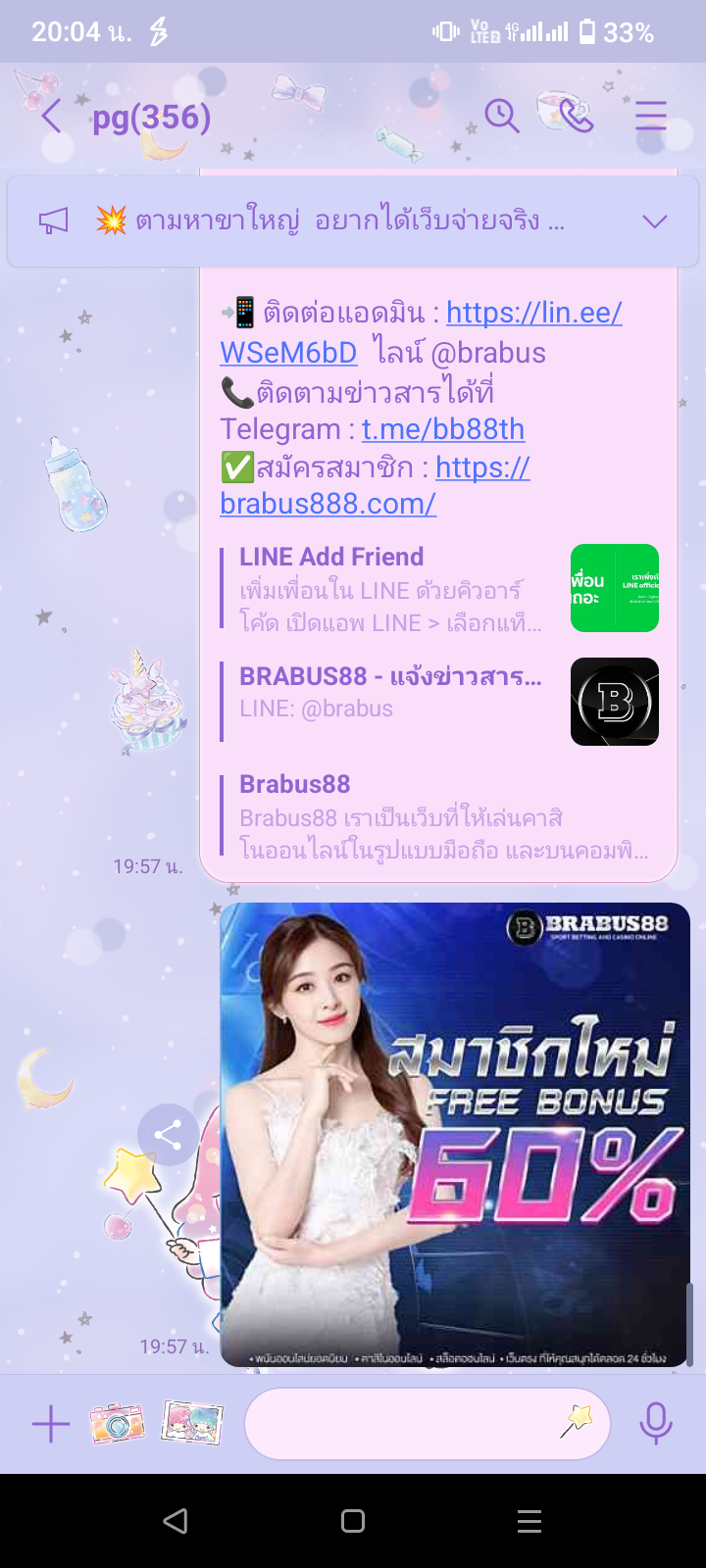Image resolution: width=706 pixels, height=1568 pixels.
Task: View the 60% free bonus image
Action: point(455,1134)
